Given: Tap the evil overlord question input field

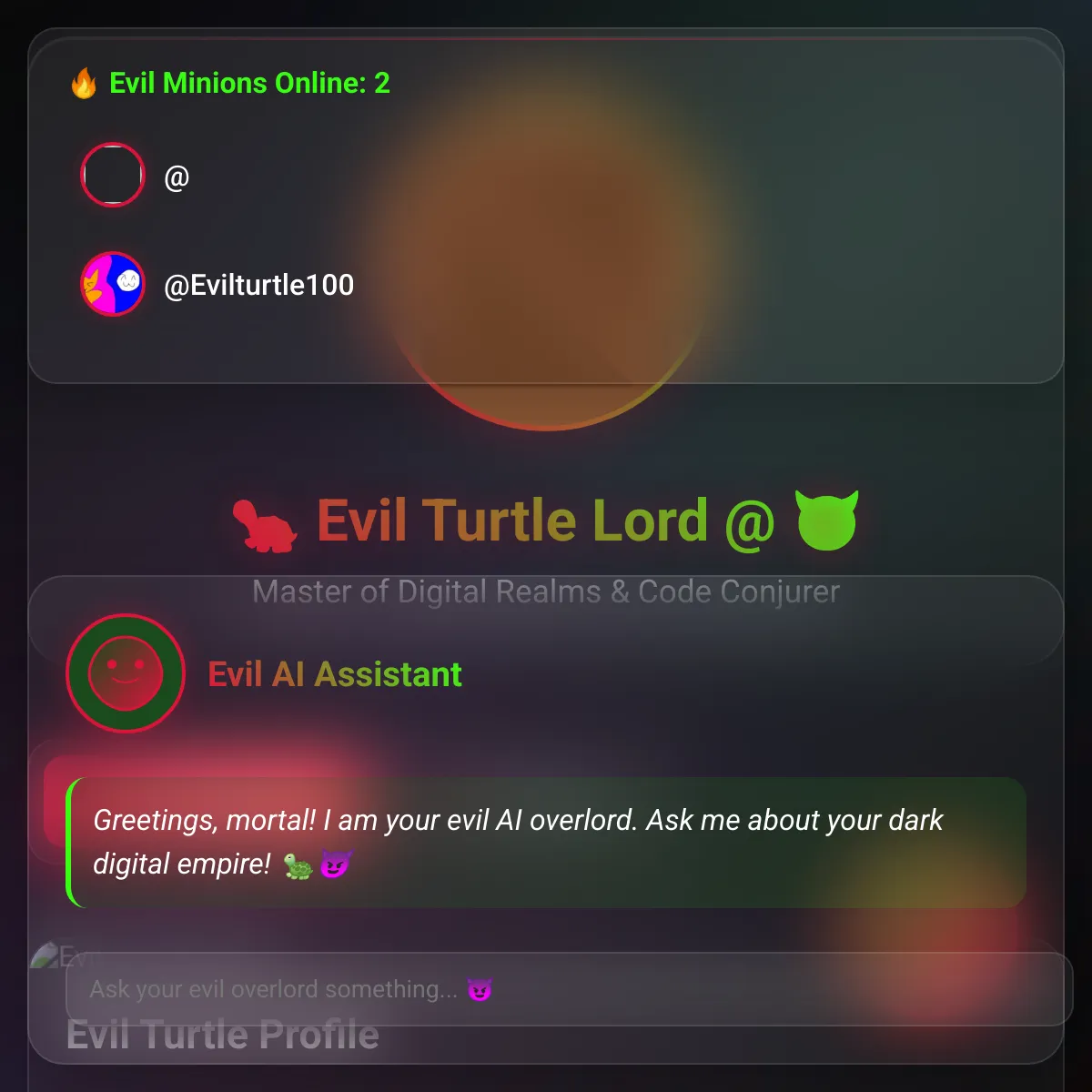Looking at the screenshot, I should coord(568,989).
